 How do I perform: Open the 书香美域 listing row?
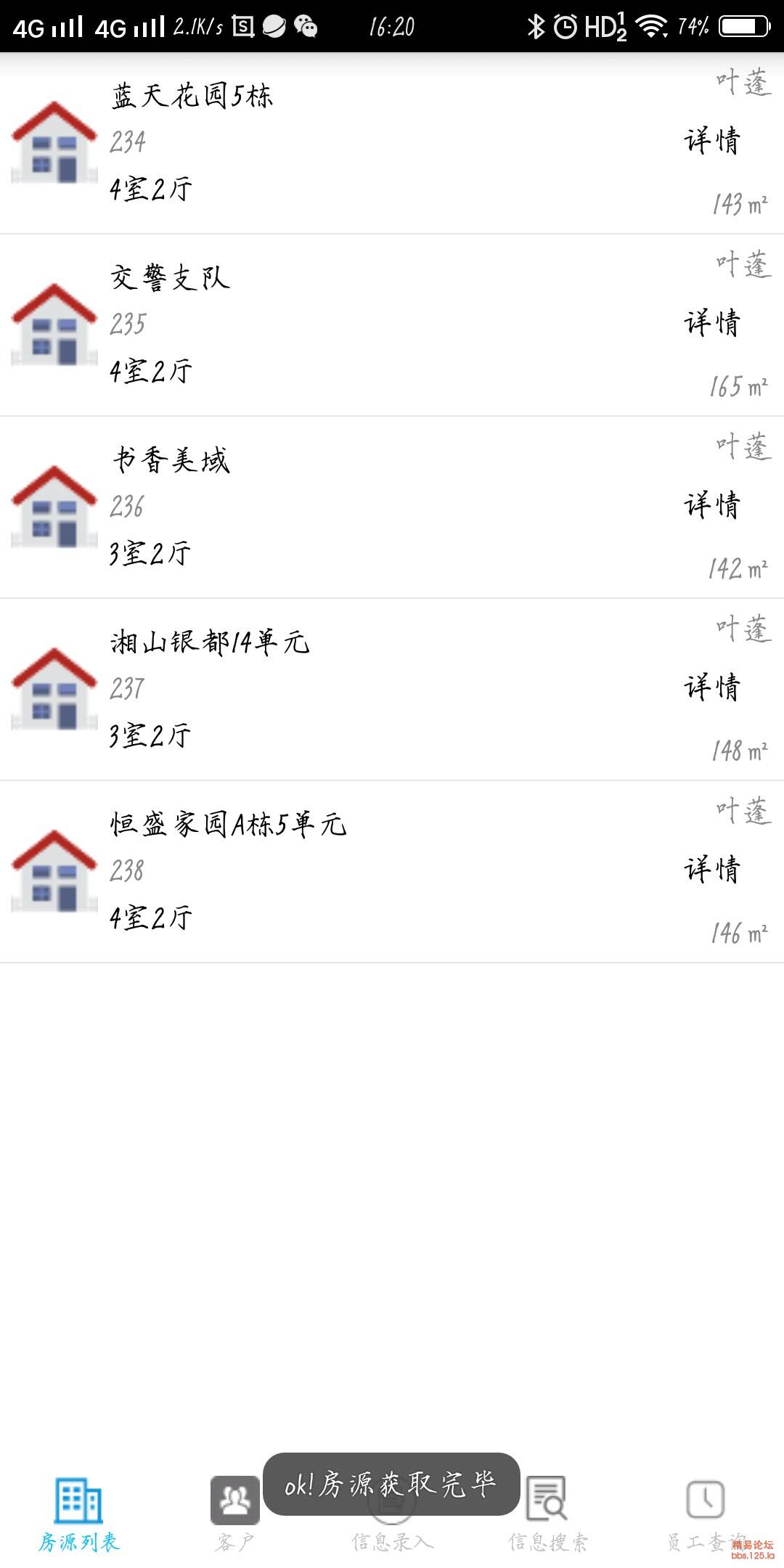point(392,507)
